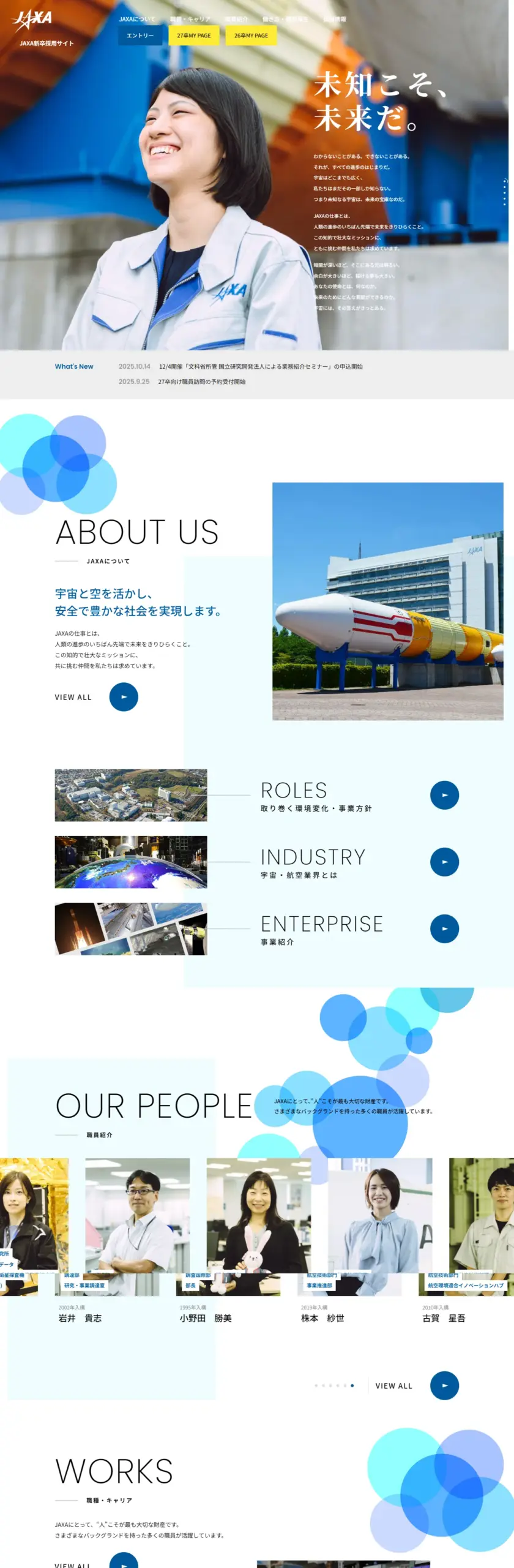This screenshot has width=514, height=1568.
Task: Open the aerial campus photo beside ROLES
Action: coord(130,795)
